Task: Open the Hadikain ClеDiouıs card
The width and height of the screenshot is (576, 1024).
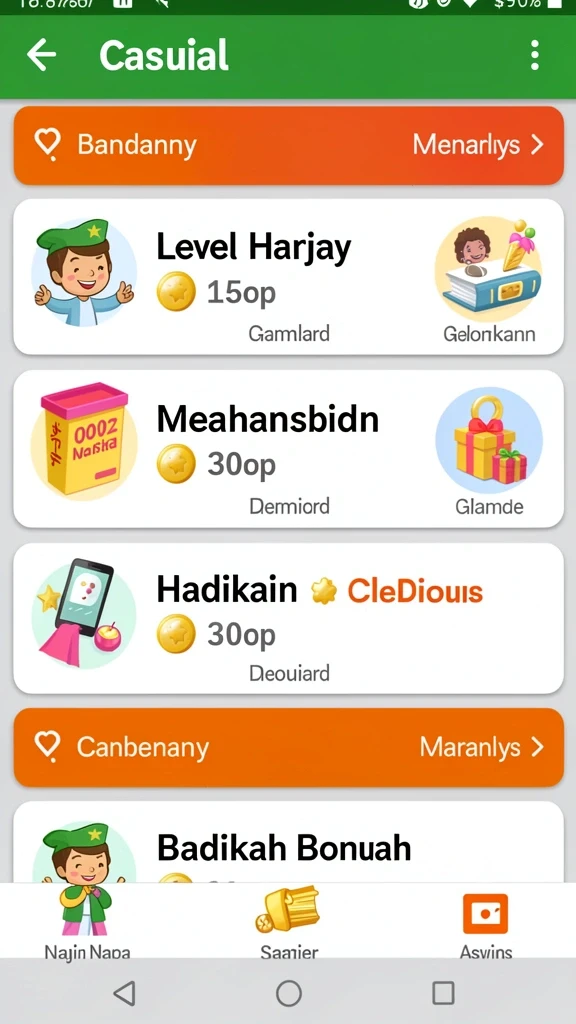Action: click(x=288, y=618)
